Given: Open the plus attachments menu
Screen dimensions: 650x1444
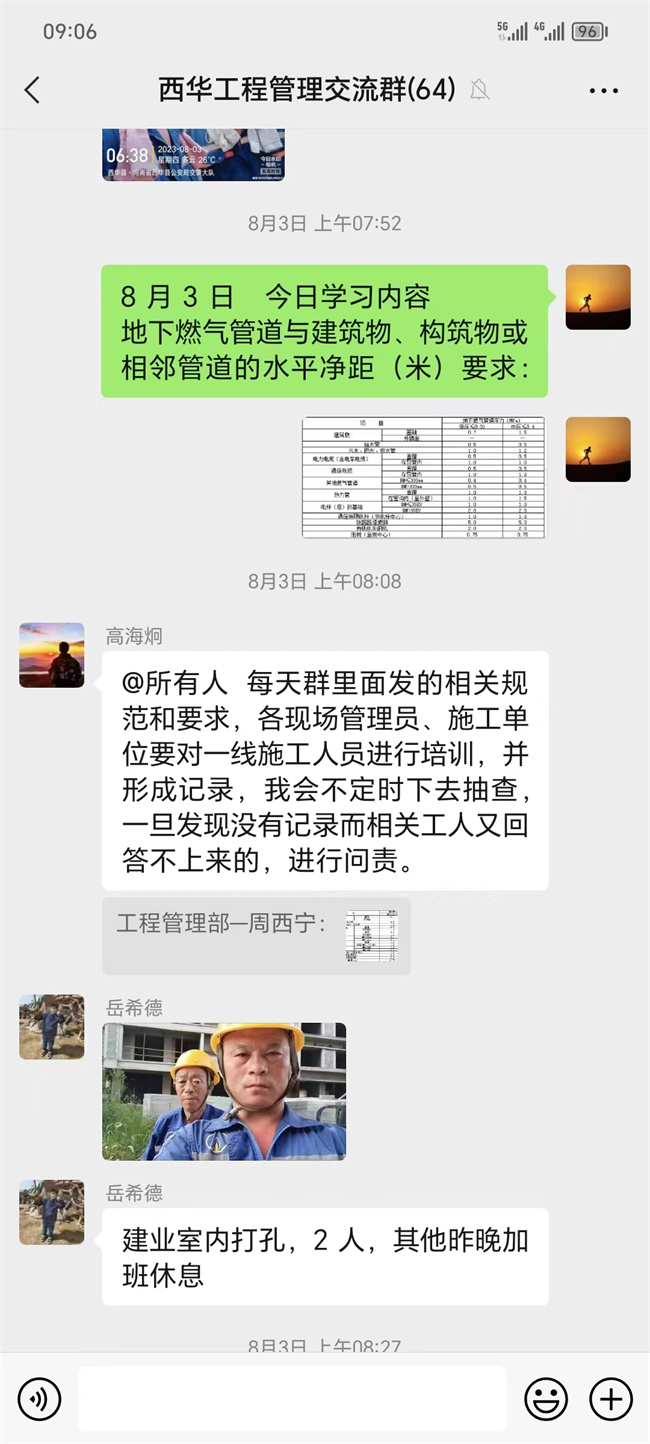Looking at the screenshot, I should (610, 1398).
